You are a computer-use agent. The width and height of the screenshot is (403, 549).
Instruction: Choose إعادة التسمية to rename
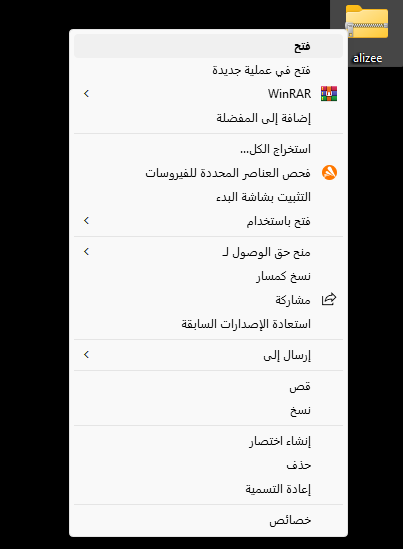(208, 489)
